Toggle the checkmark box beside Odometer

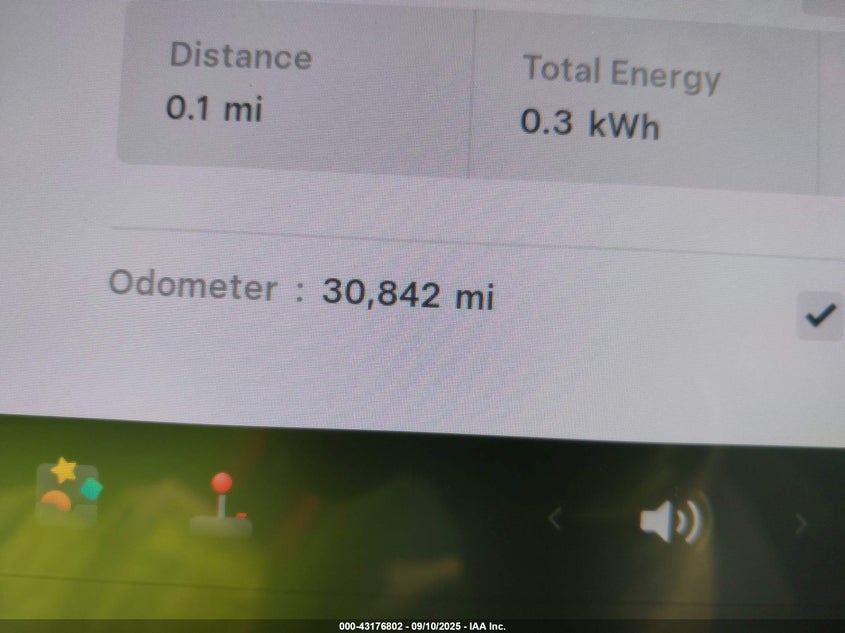tap(820, 316)
